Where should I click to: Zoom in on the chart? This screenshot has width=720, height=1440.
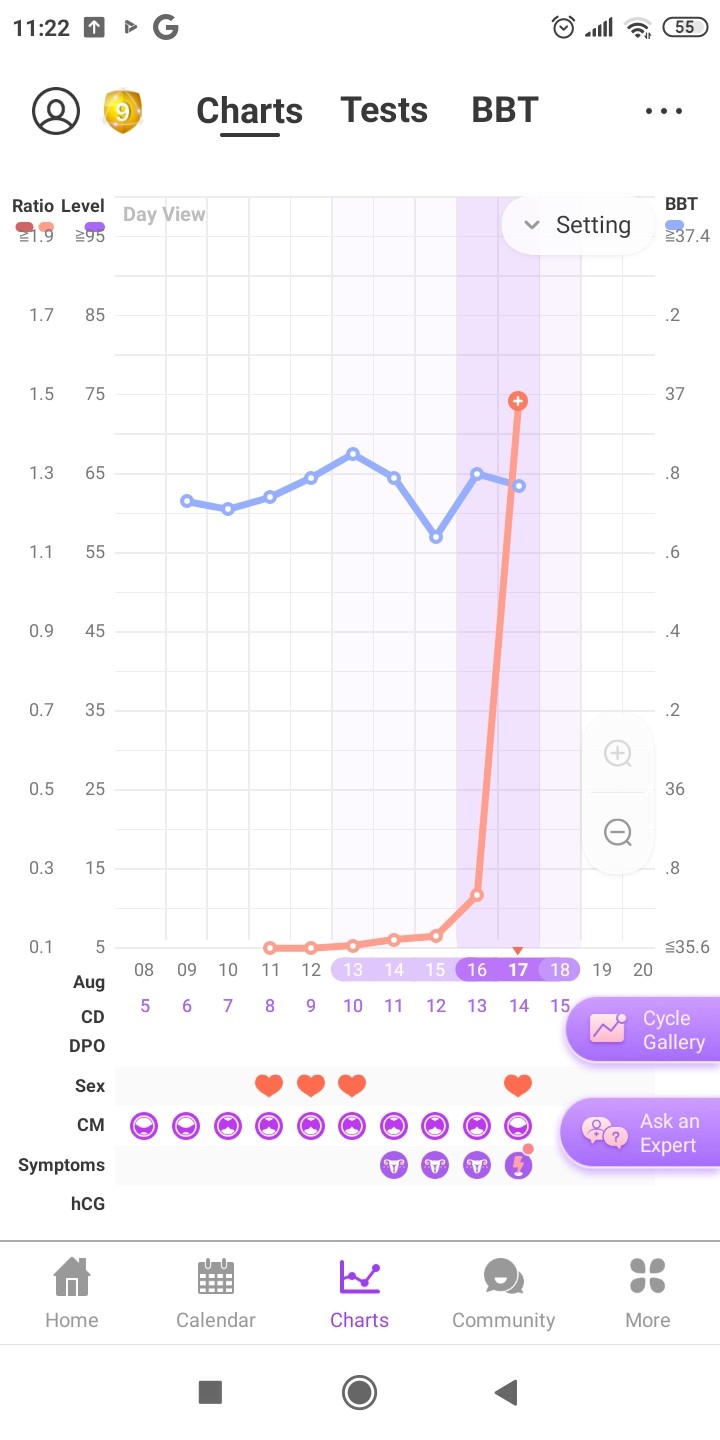click(x=618, y=754)
